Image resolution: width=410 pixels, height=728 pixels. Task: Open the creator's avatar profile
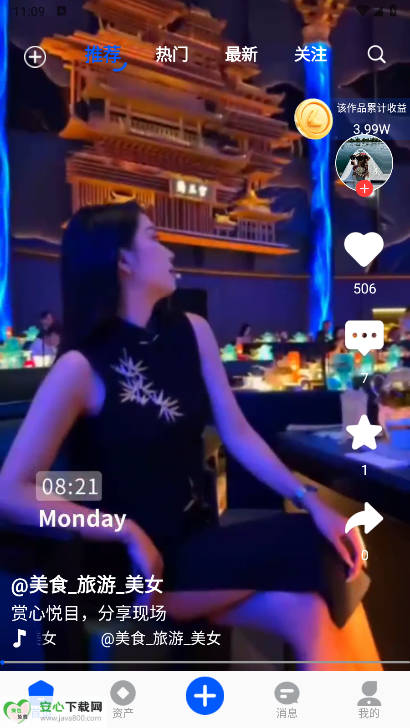click(364, 163)
